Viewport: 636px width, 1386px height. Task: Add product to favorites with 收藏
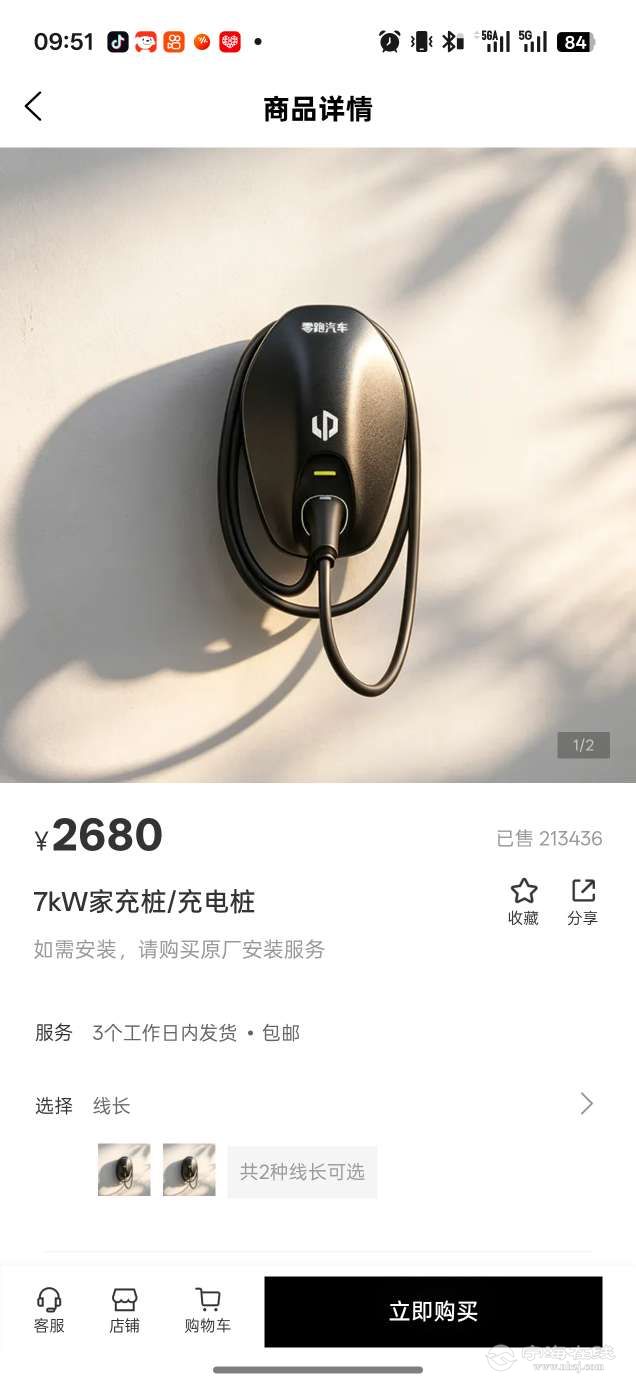[523, 902]
